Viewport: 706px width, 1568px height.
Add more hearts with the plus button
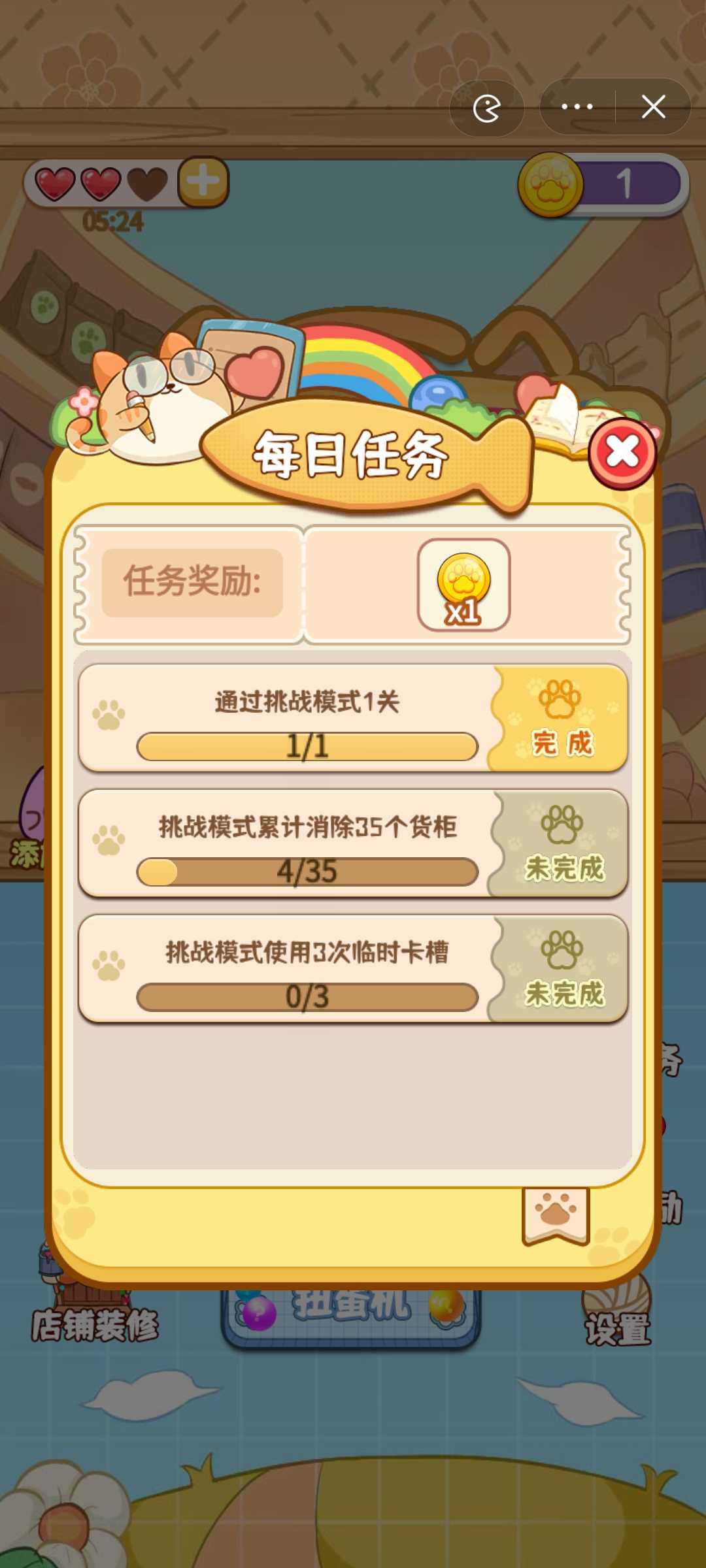(x=203, y=182)
